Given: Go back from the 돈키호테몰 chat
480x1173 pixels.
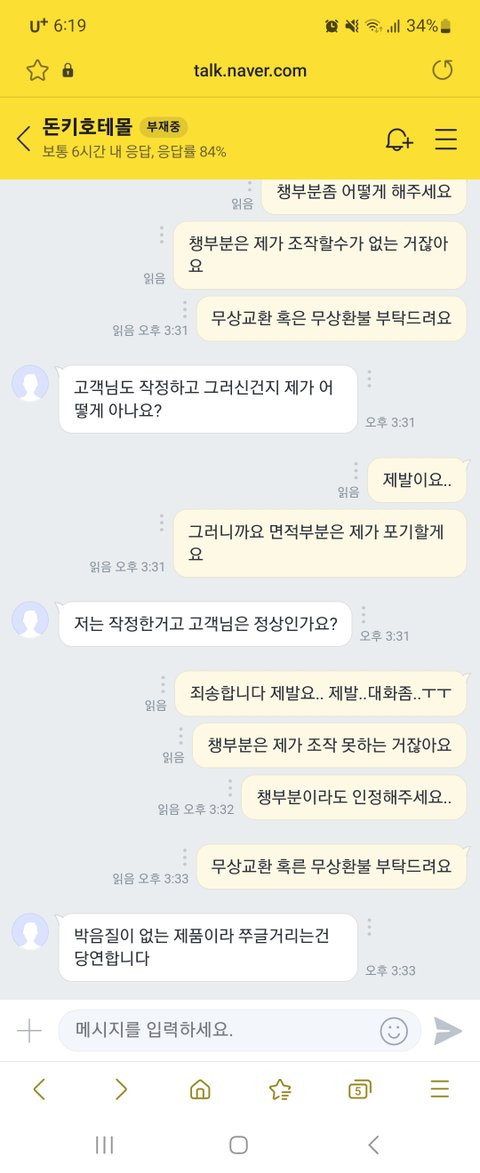Looking at the screenshot, I should 24,138.
